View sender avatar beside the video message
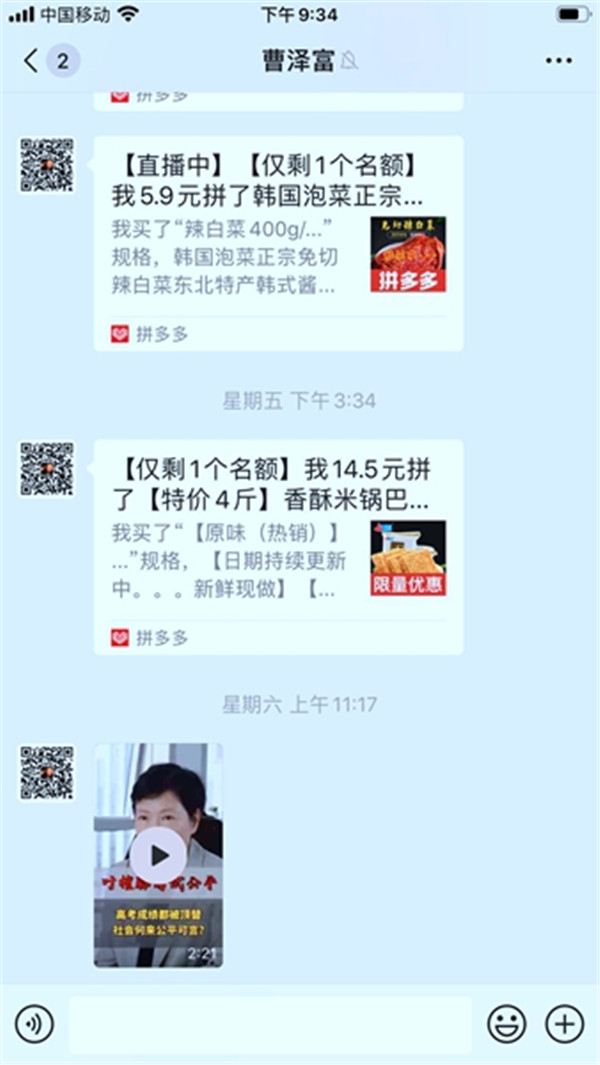The height and width of the screenshot is (1065, 600). tap(47, 772)
